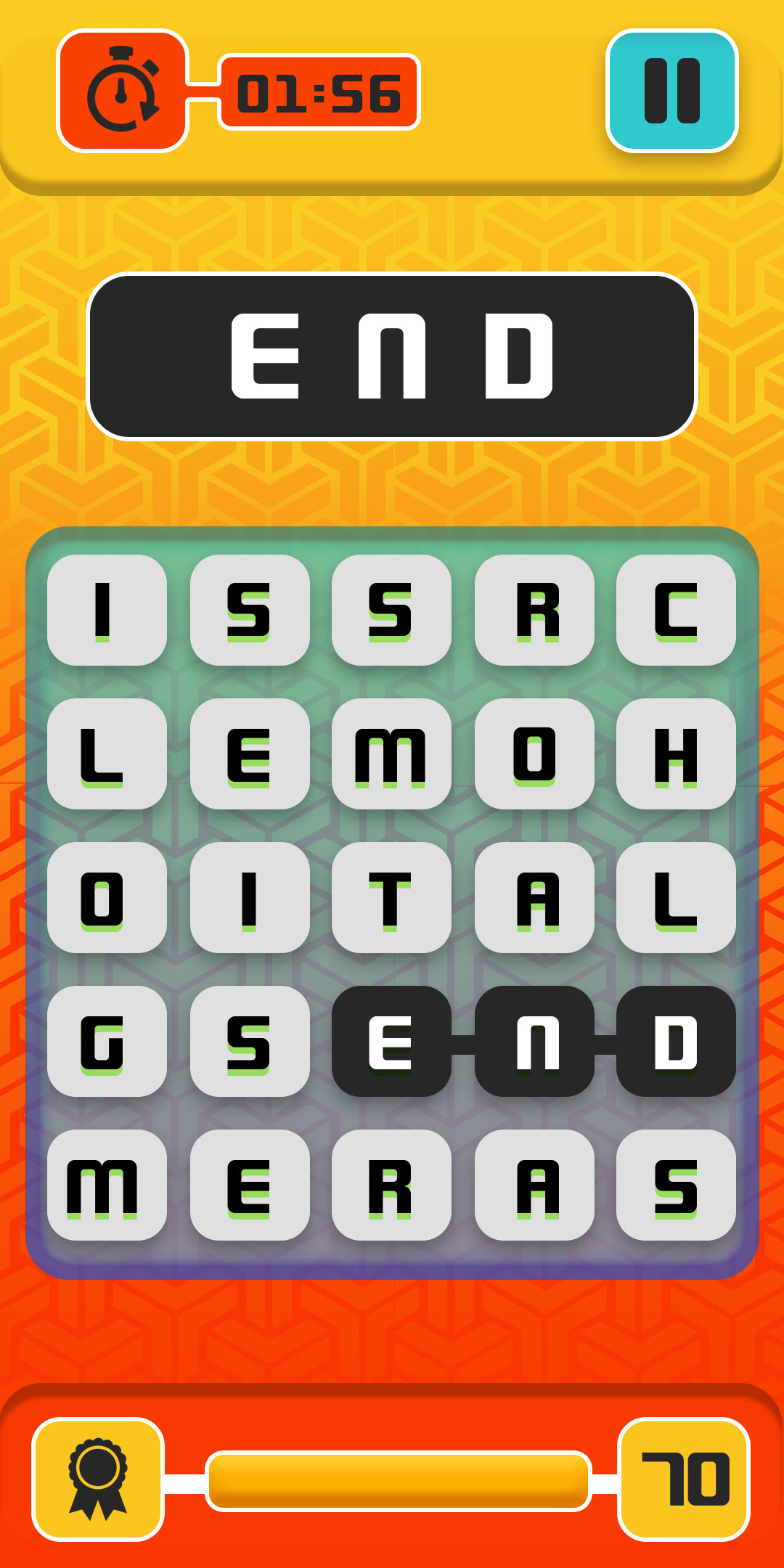Tap the letter G tile
This screenshot has width=784, height=1568.
coord(107,1042)
